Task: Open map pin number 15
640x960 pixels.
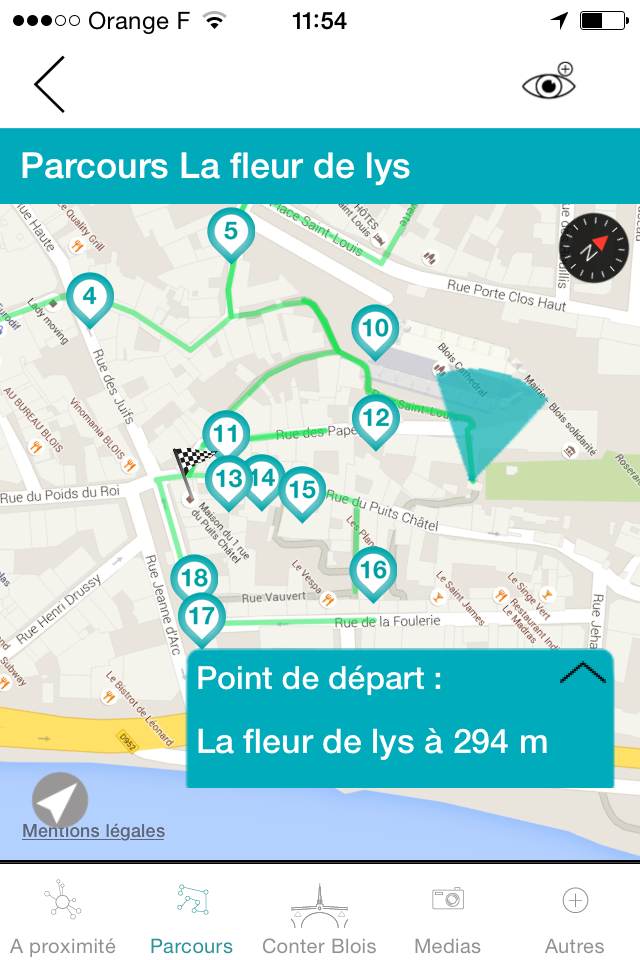Action: (300, 491)
